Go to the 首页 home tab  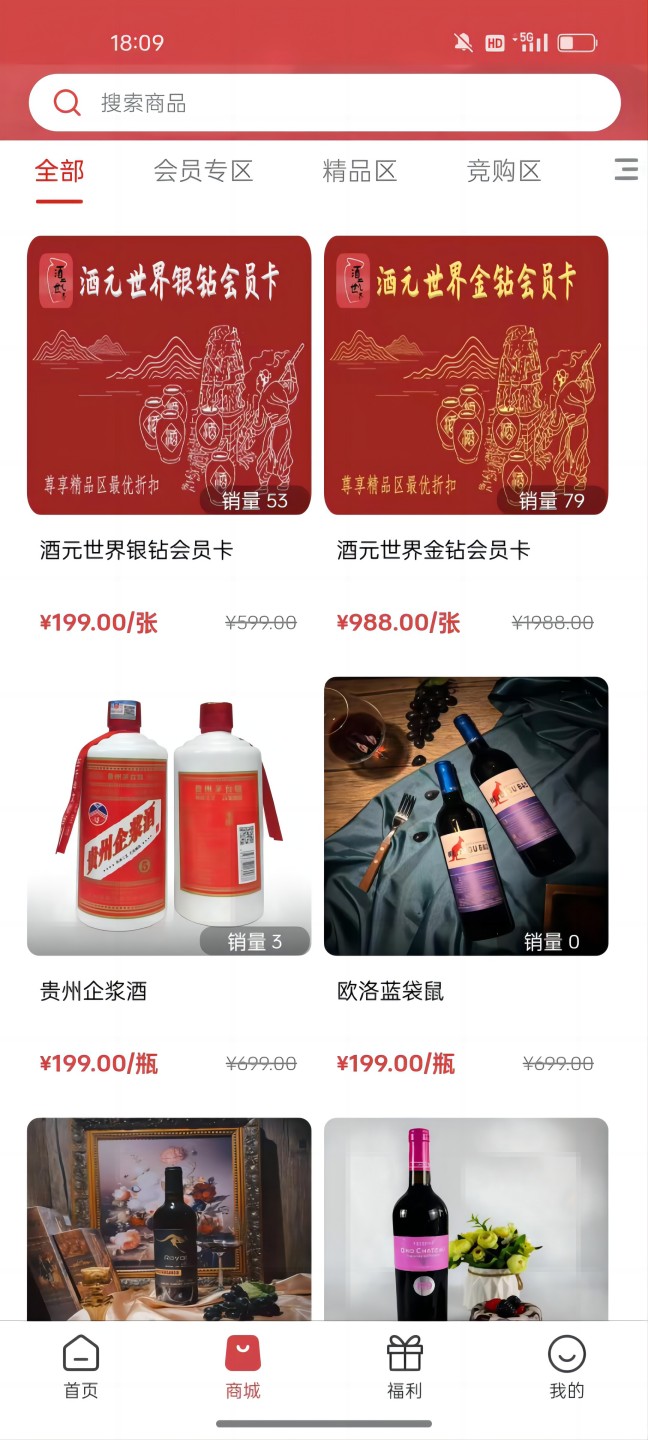[81, 1367]
